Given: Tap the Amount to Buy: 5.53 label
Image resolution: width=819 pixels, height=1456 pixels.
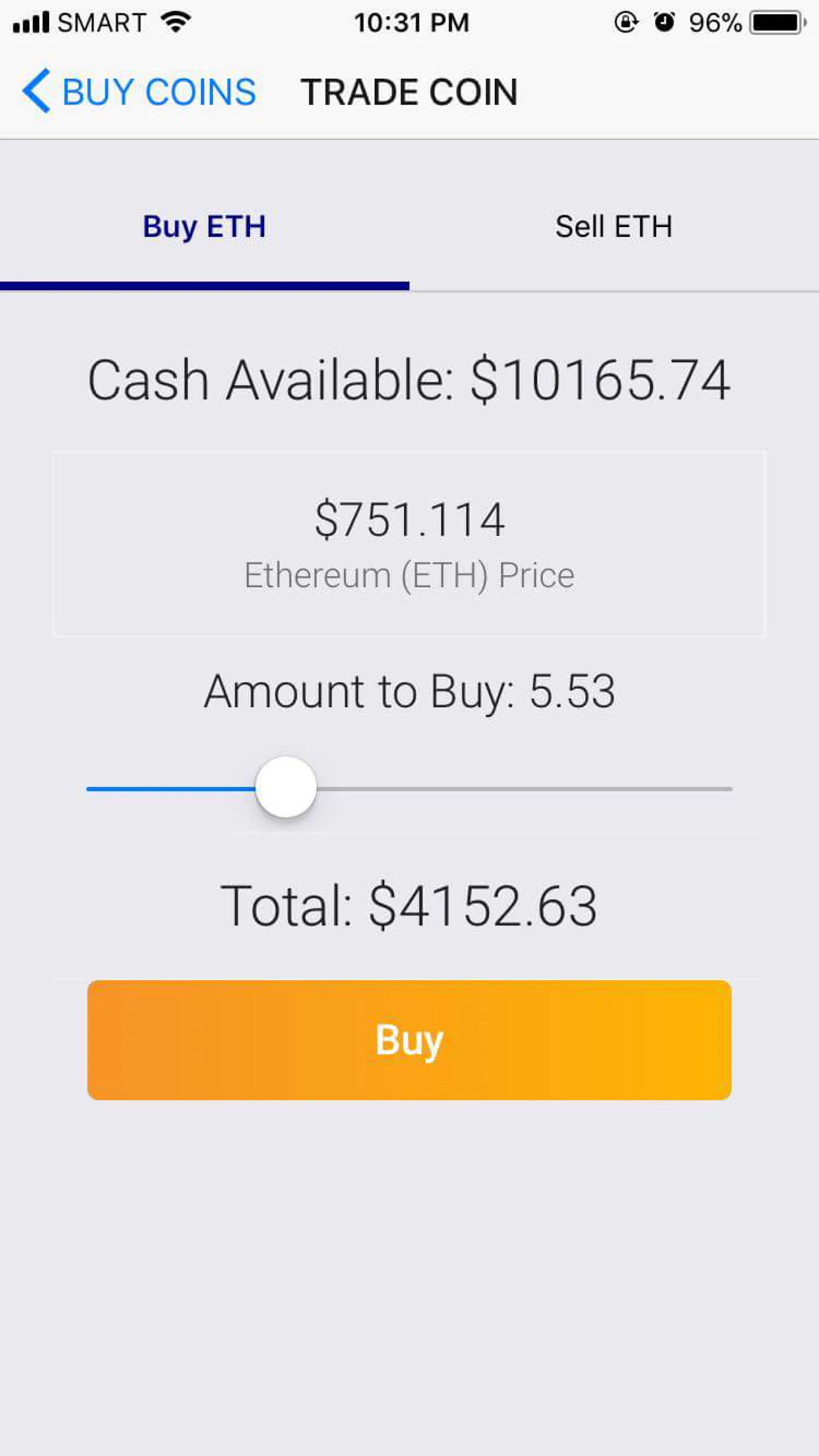Looking at the screenshot, I should (x=409, y=691).
